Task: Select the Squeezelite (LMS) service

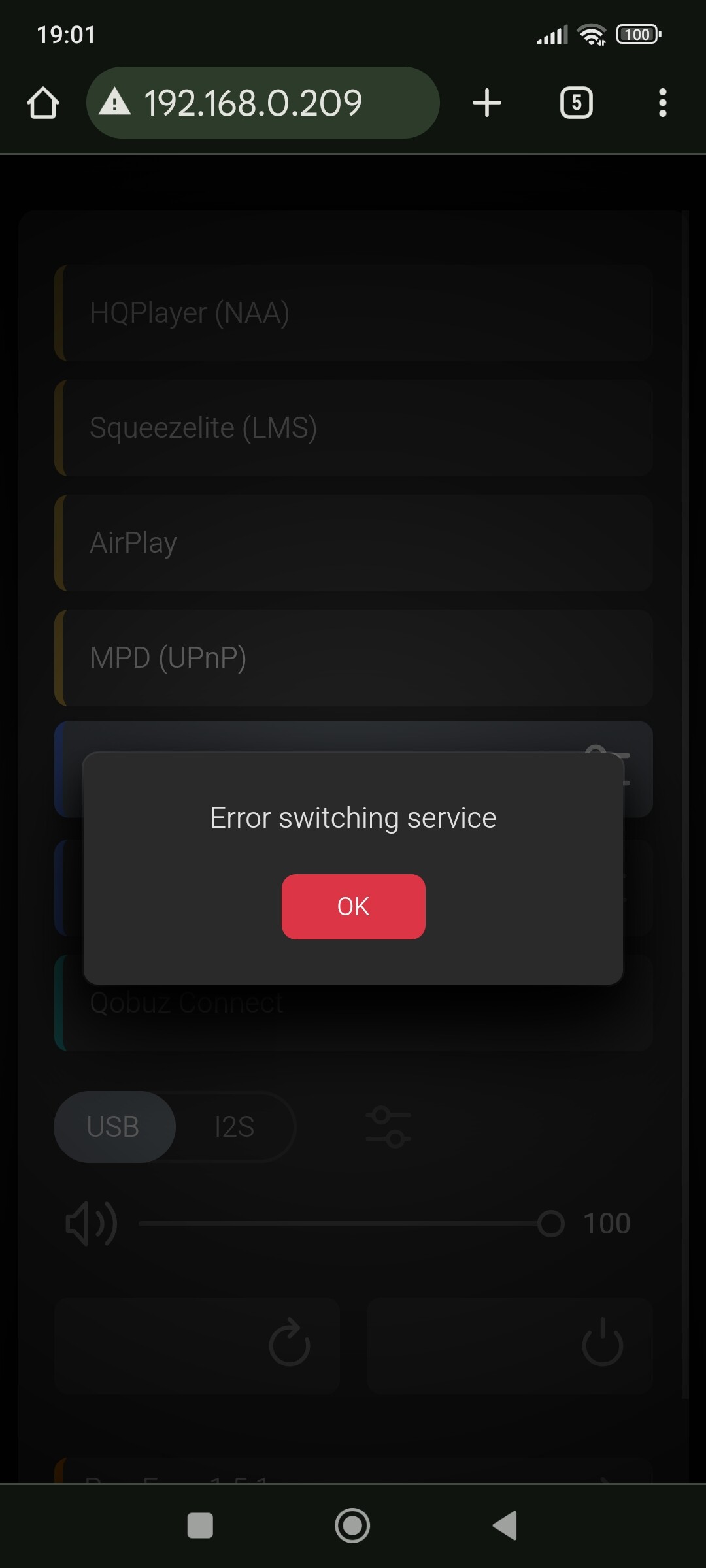Action: point(353,428)
